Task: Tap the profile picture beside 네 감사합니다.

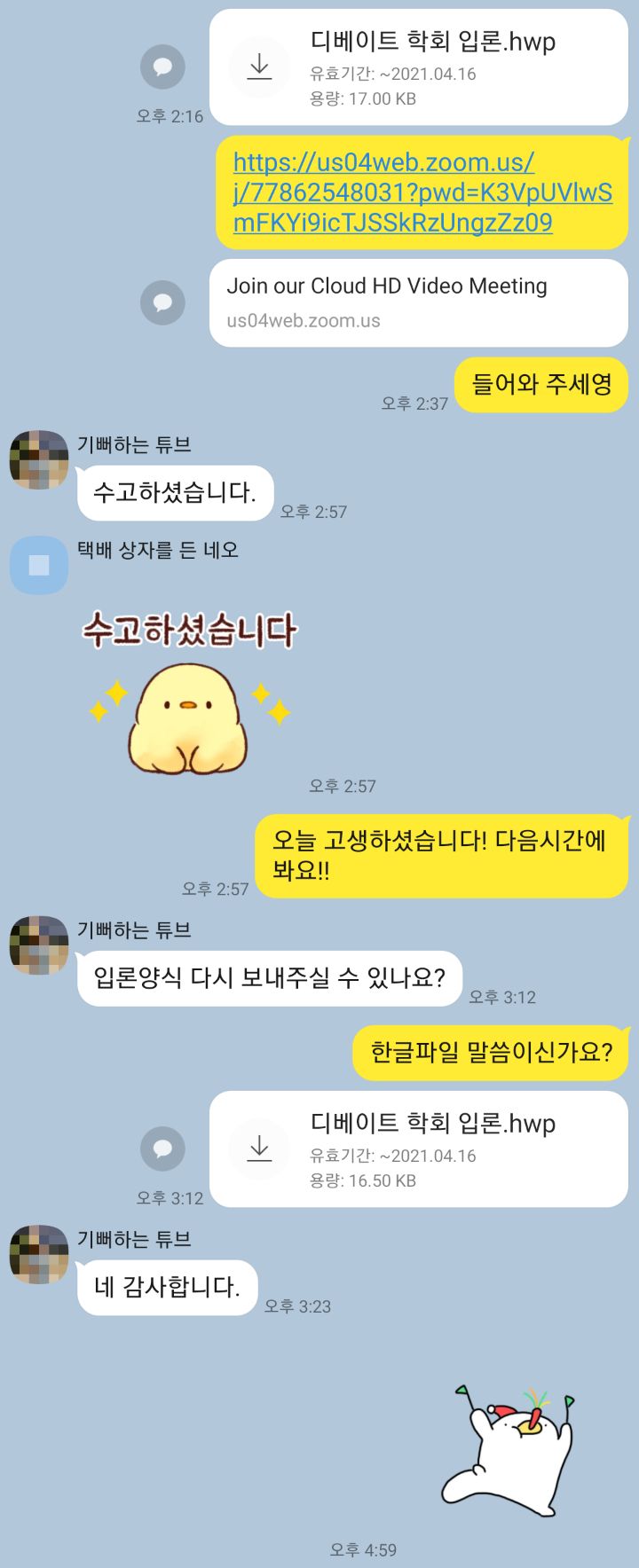Action: [x=39, y=1254]
